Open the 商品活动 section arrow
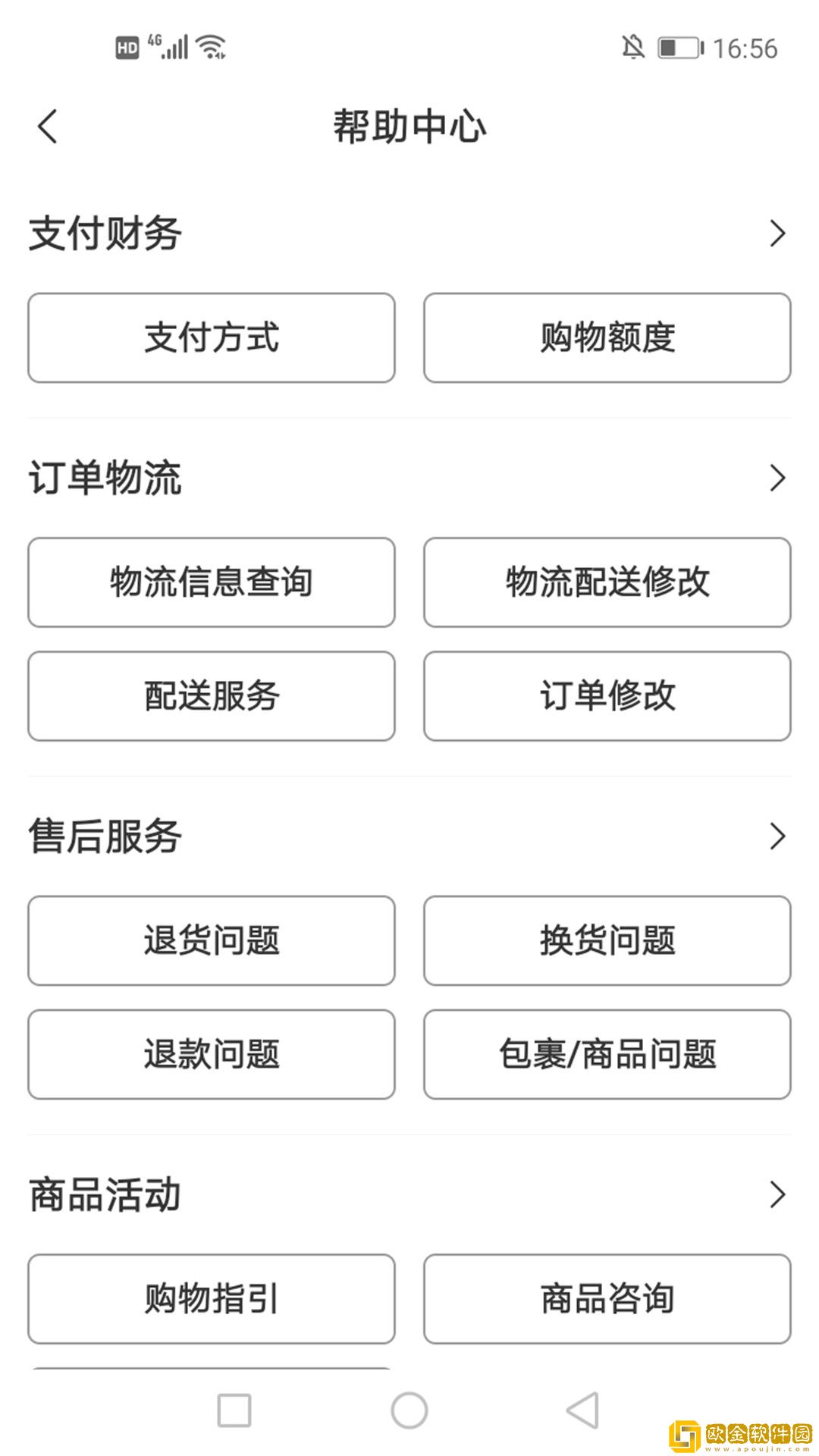 (777, 1196)
